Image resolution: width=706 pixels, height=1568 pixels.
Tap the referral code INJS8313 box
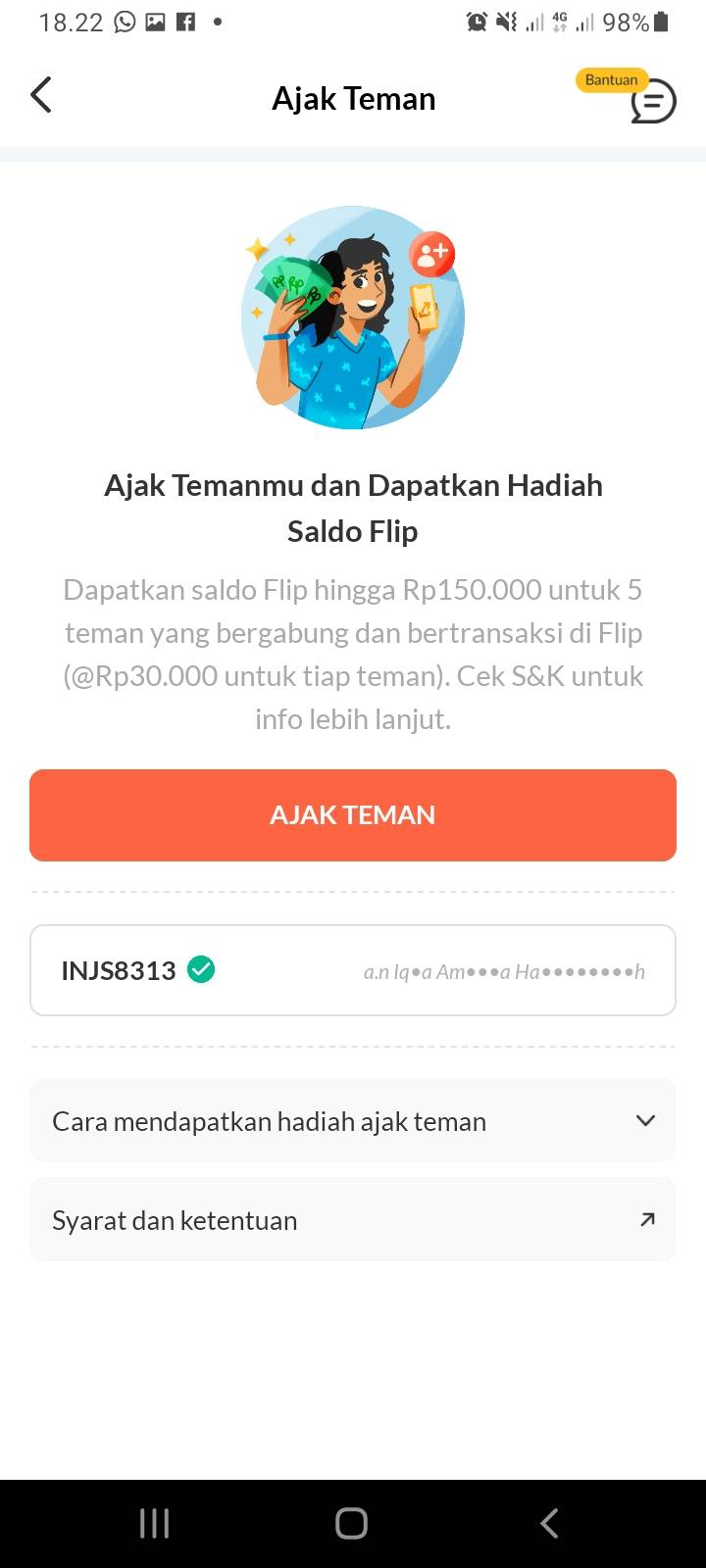pos(353,970)
